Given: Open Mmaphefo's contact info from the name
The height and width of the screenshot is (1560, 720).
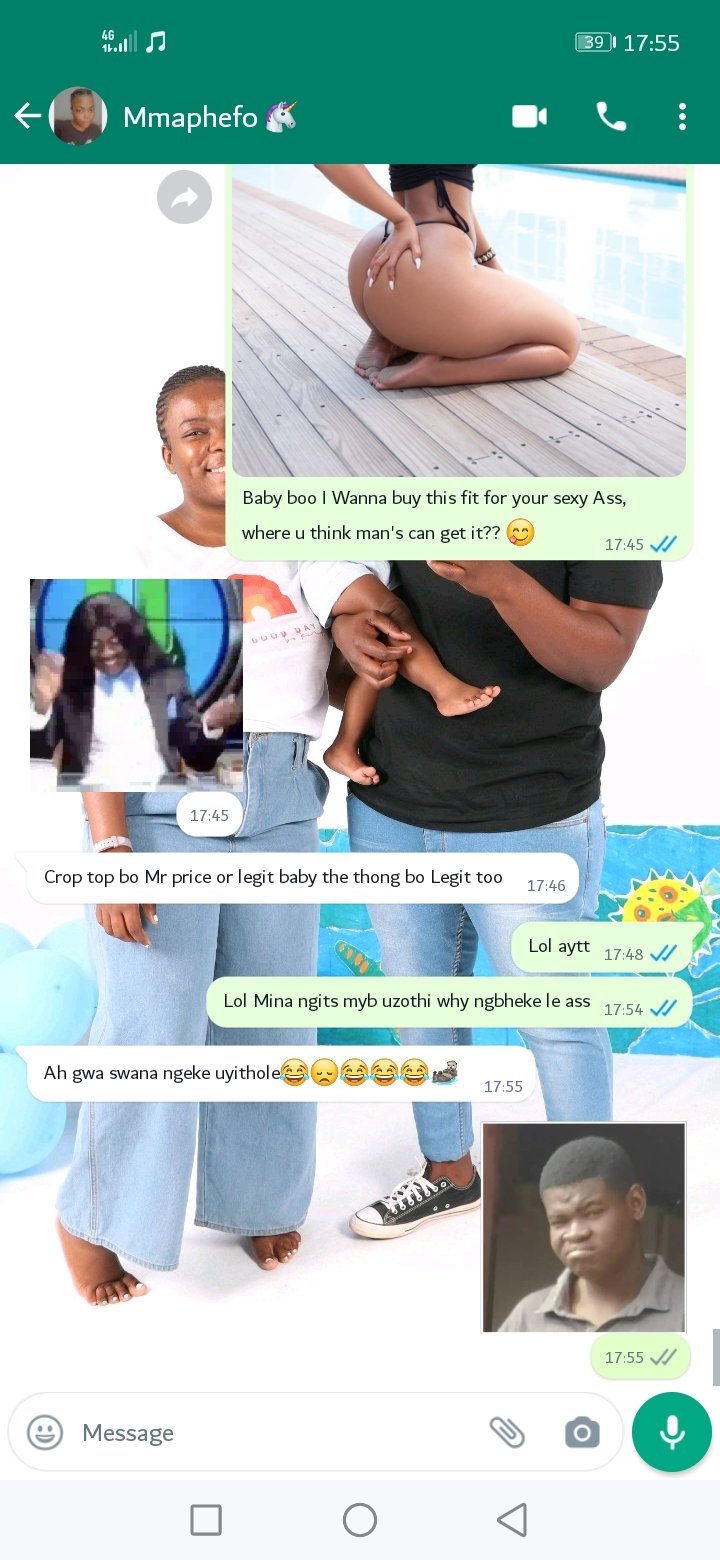Looking at the screenshot, I should click(190, 117).
